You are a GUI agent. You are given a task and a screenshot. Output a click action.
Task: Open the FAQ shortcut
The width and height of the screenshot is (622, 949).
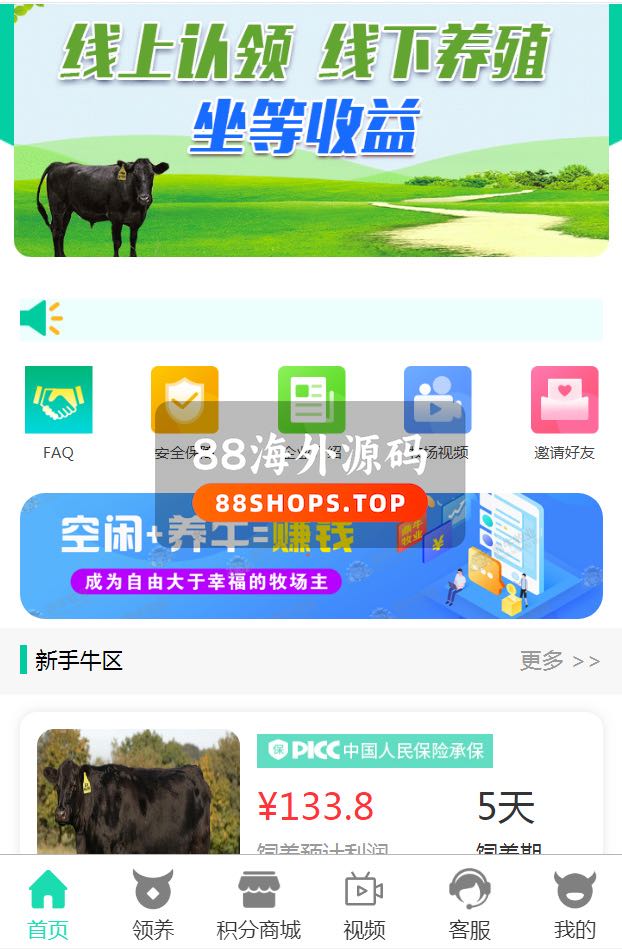(x=58, y=402)
